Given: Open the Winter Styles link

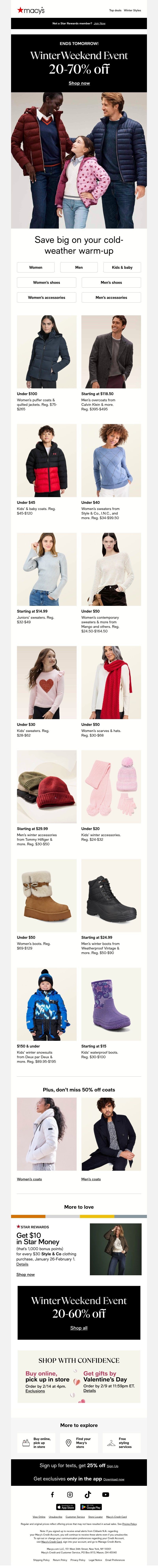Looking at the screenshot, I should point(133,10).
